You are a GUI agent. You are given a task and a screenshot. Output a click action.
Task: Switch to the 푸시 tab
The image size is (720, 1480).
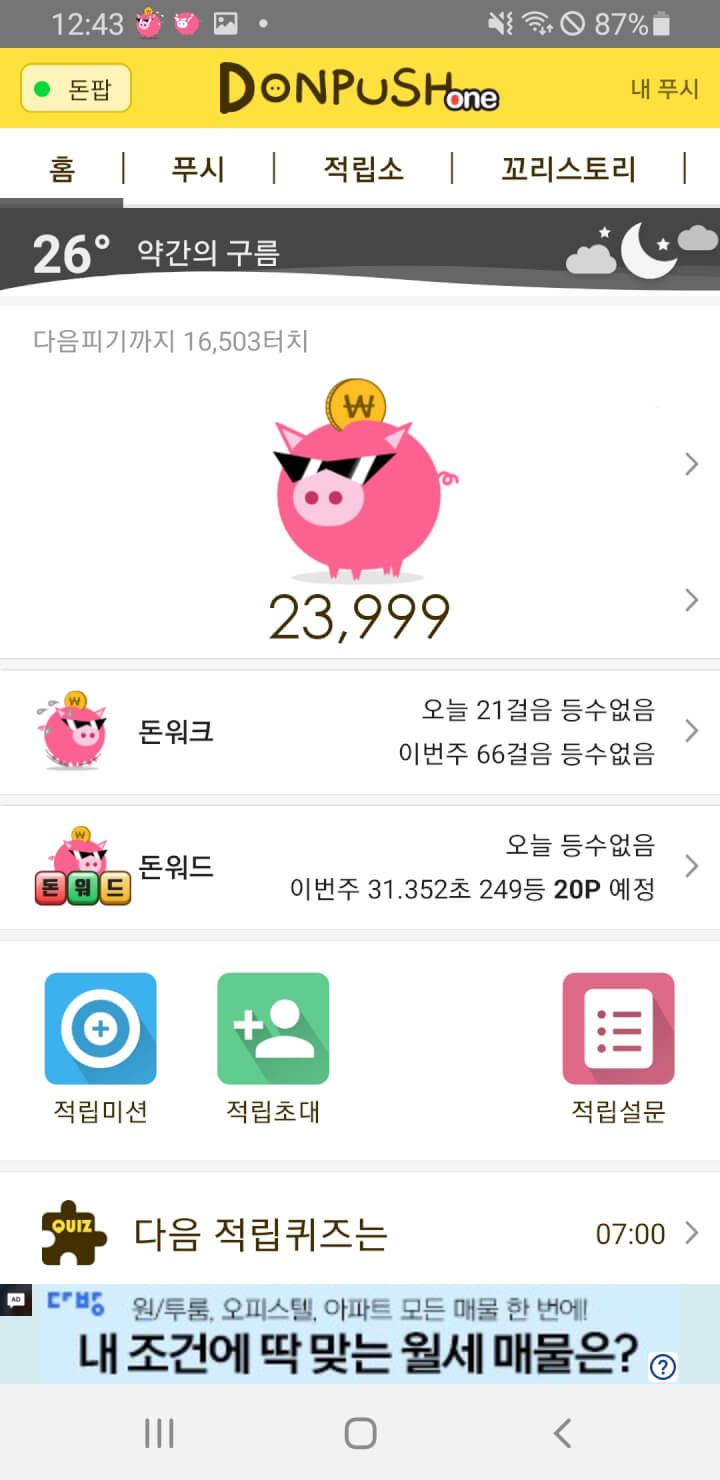[x=198, y=168]
